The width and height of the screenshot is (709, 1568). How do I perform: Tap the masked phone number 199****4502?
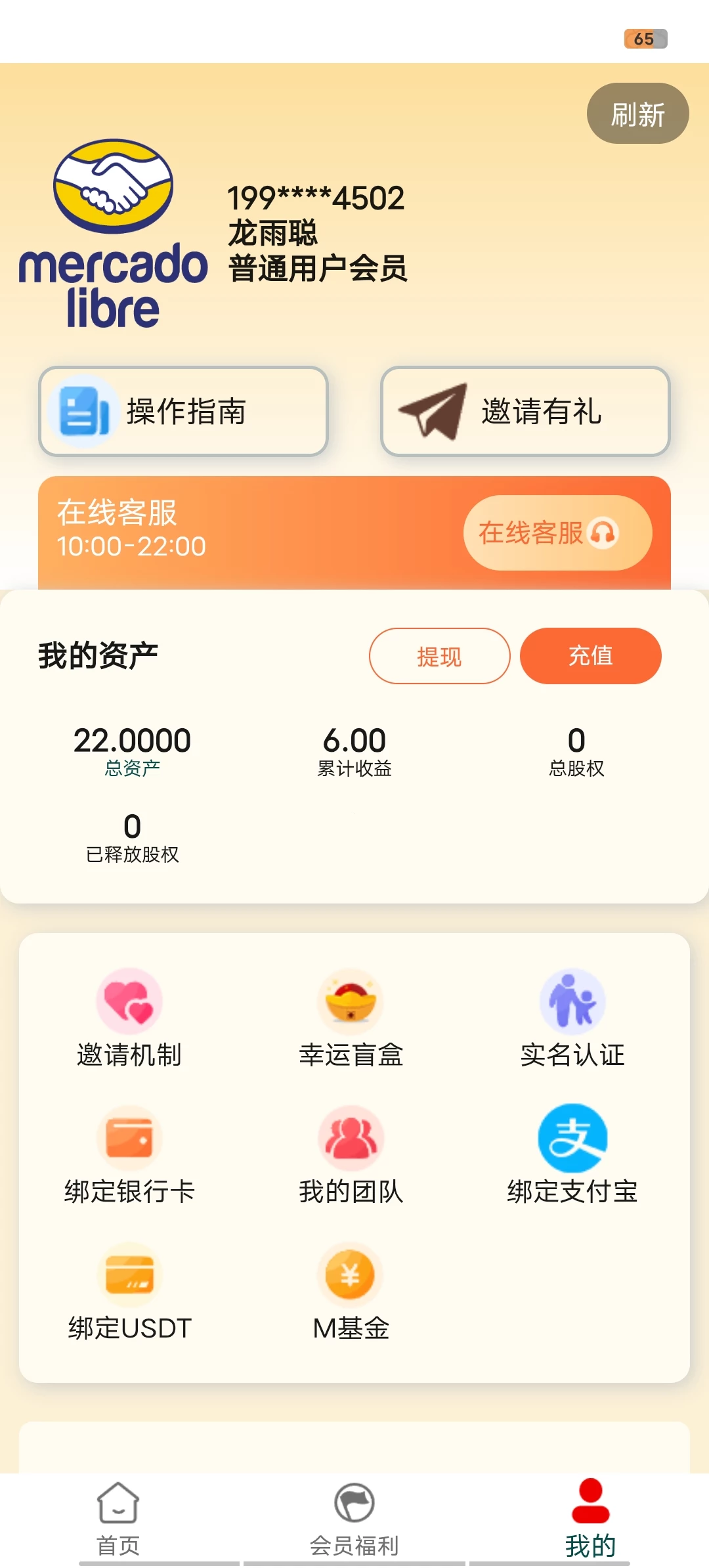[316, 199]
